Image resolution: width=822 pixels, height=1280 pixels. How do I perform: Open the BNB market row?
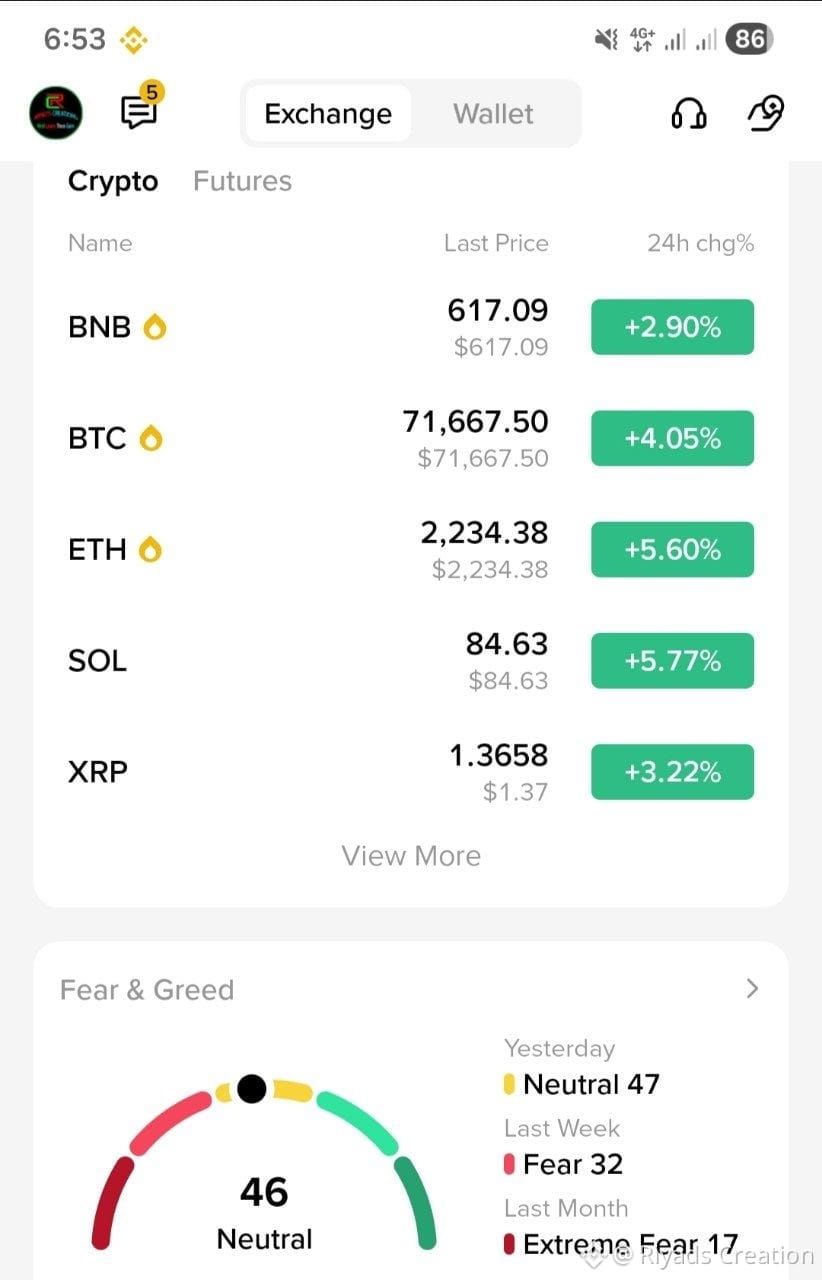pos(411,327)
